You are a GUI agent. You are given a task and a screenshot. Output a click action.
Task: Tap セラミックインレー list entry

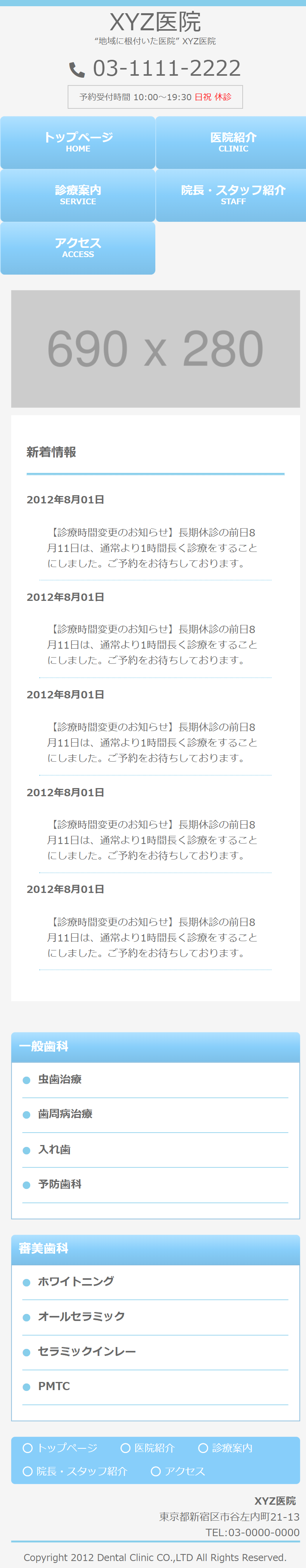tap(86, 1351)
